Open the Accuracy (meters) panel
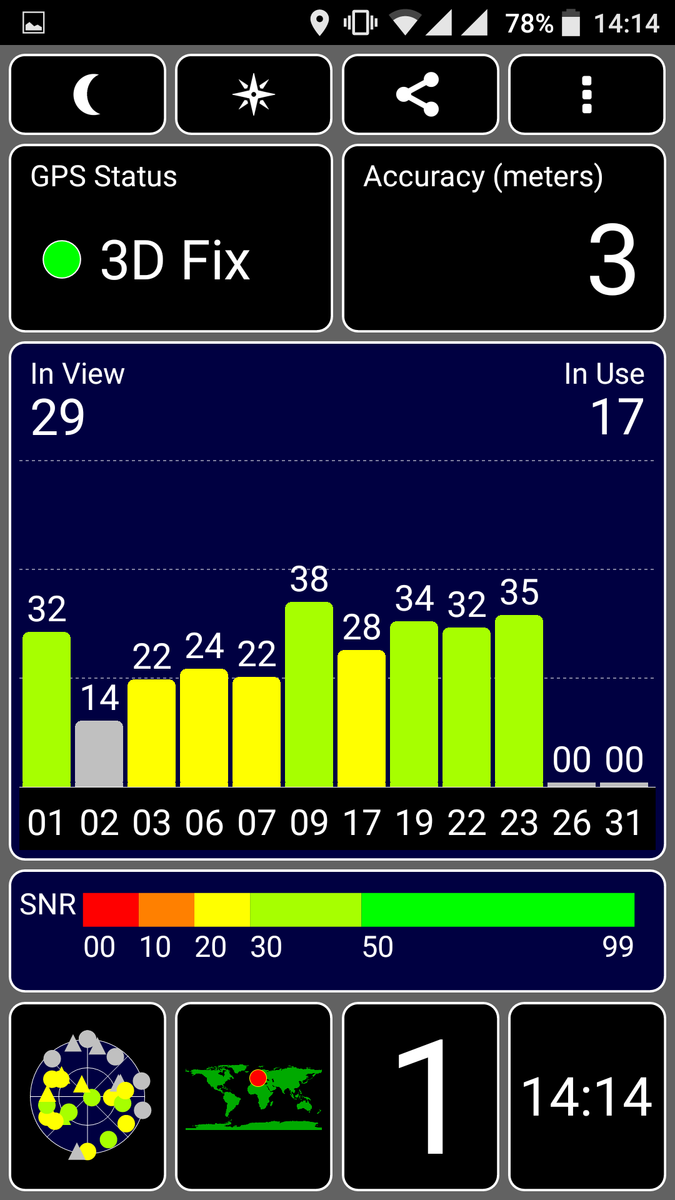675x1200 pixels. (x=504, y=239)
